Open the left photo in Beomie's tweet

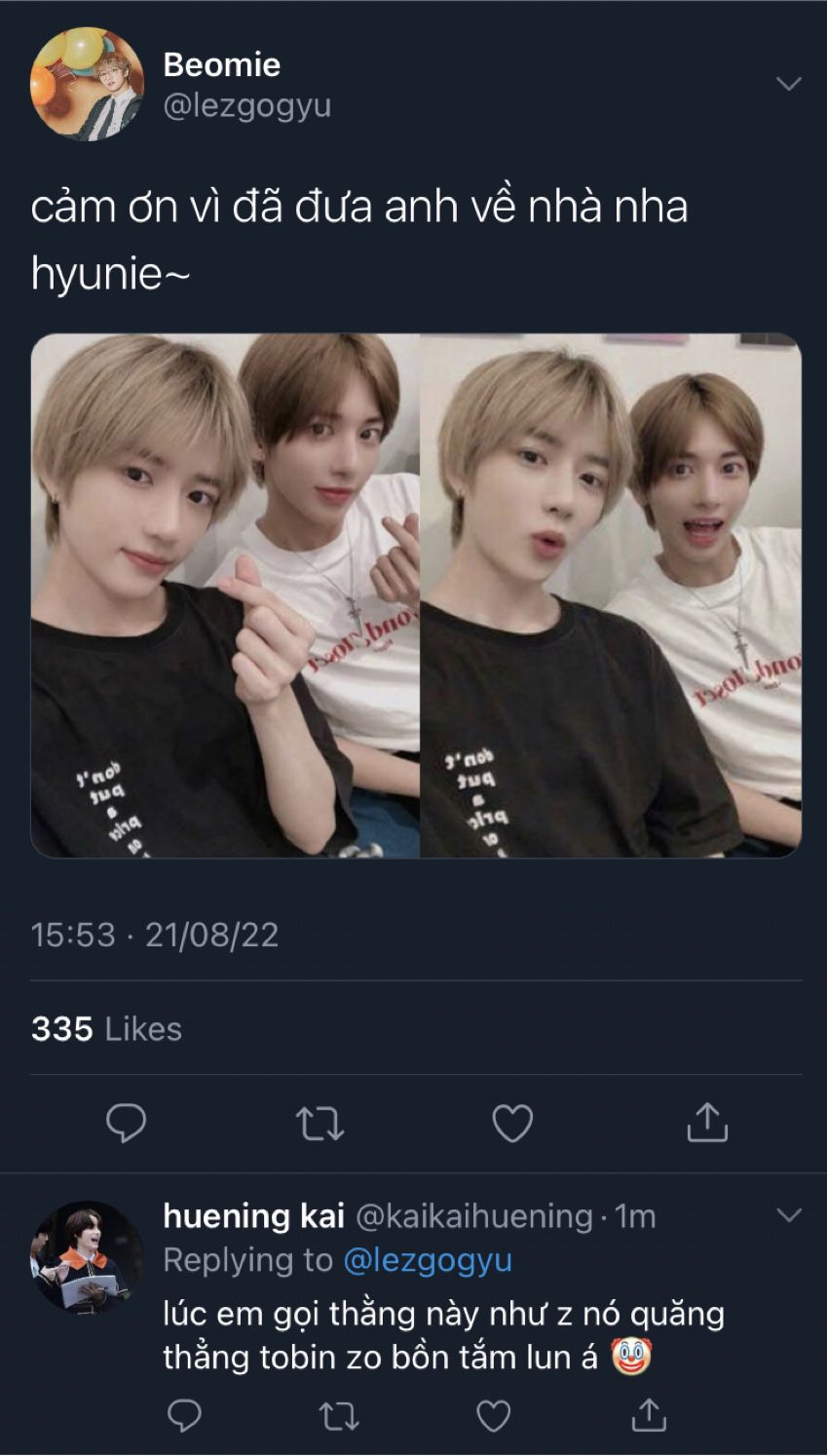tap(225, 595)
